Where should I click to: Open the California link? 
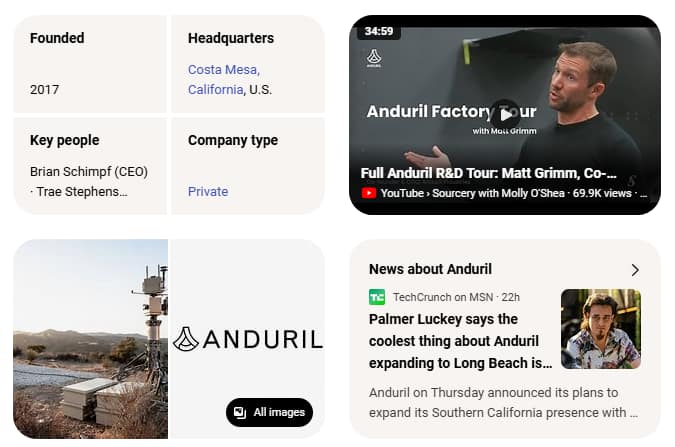tap(215, 90)
